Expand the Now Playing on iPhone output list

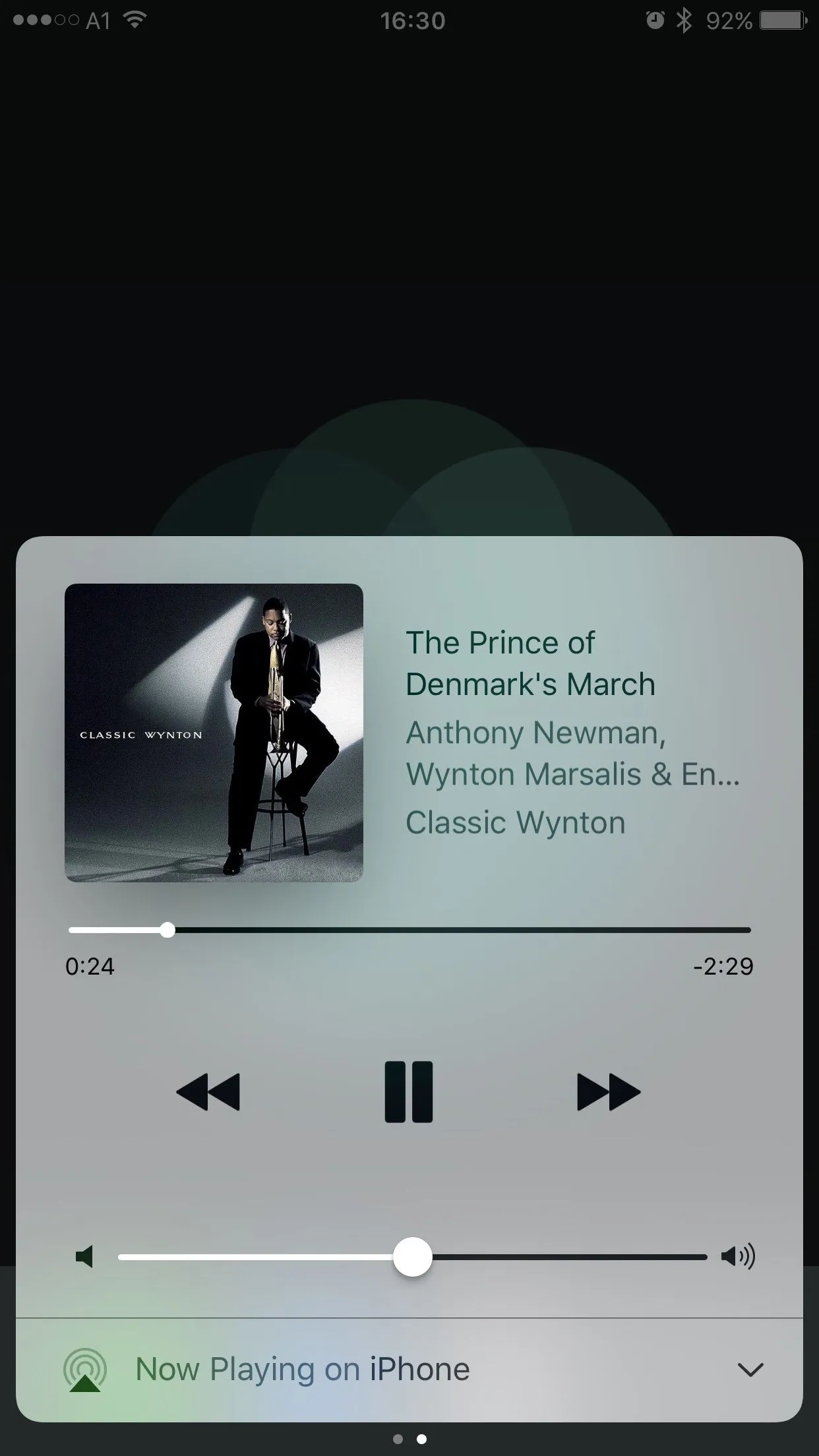click(x=750, y=1370)
